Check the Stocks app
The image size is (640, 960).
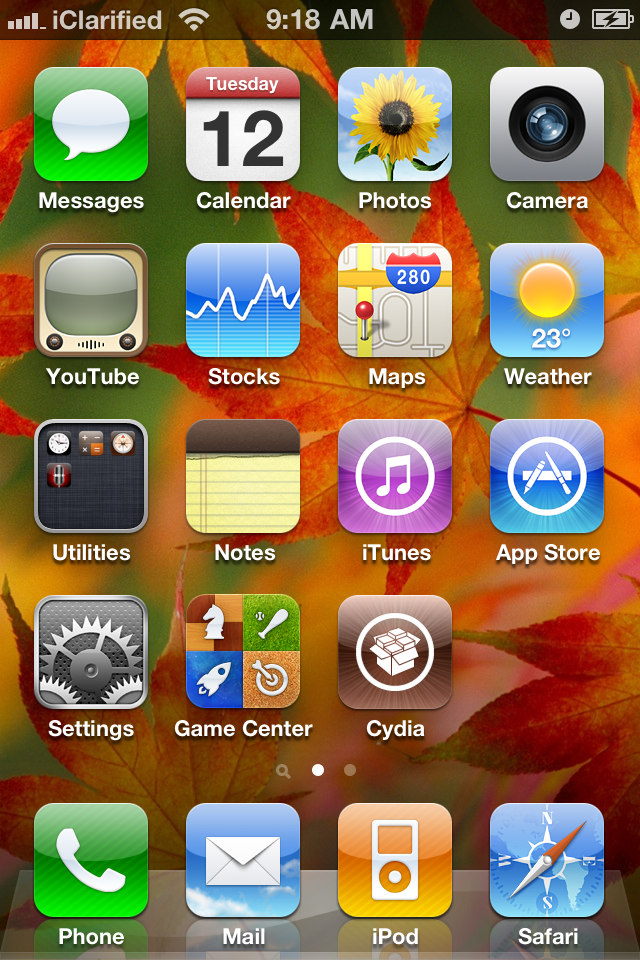pyautogui.click(x=243, y=300)
